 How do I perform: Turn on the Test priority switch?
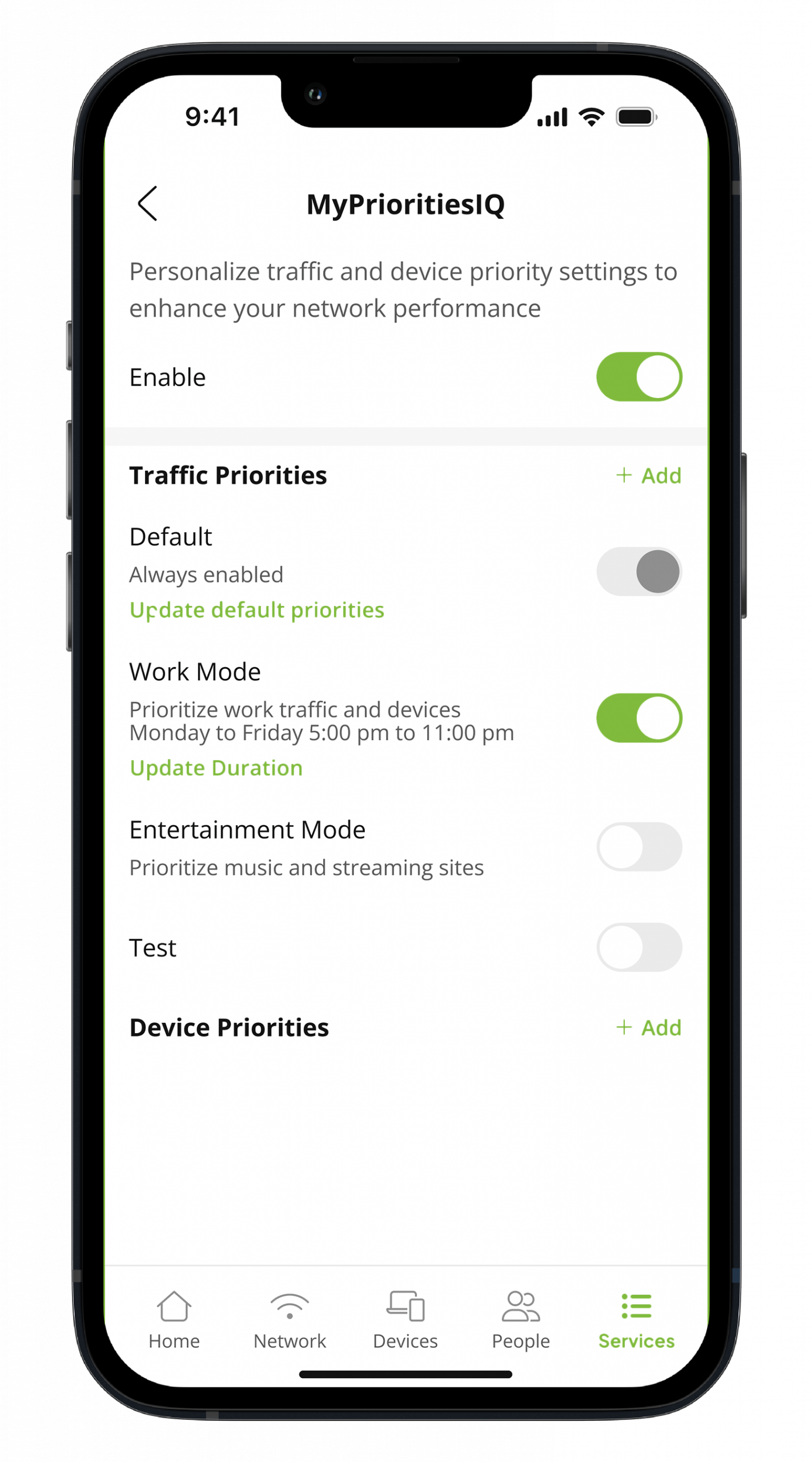point(638,947)
